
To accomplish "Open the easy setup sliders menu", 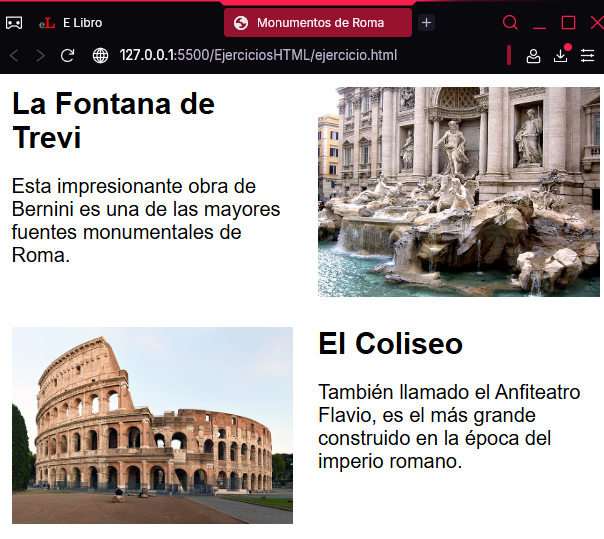I will 587,56.
